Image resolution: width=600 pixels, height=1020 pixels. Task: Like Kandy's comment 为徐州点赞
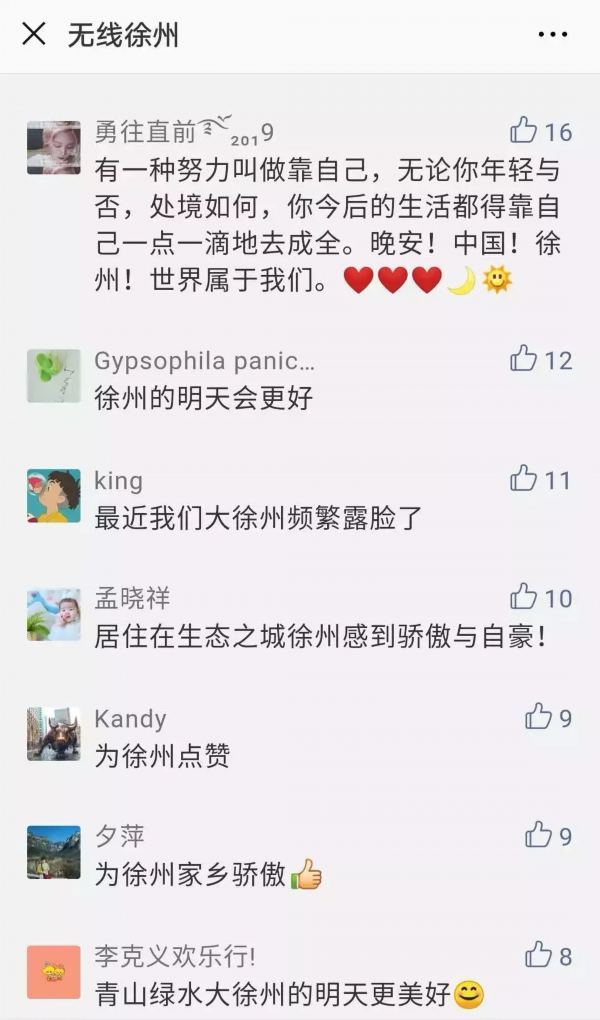[x=539, y=716]
